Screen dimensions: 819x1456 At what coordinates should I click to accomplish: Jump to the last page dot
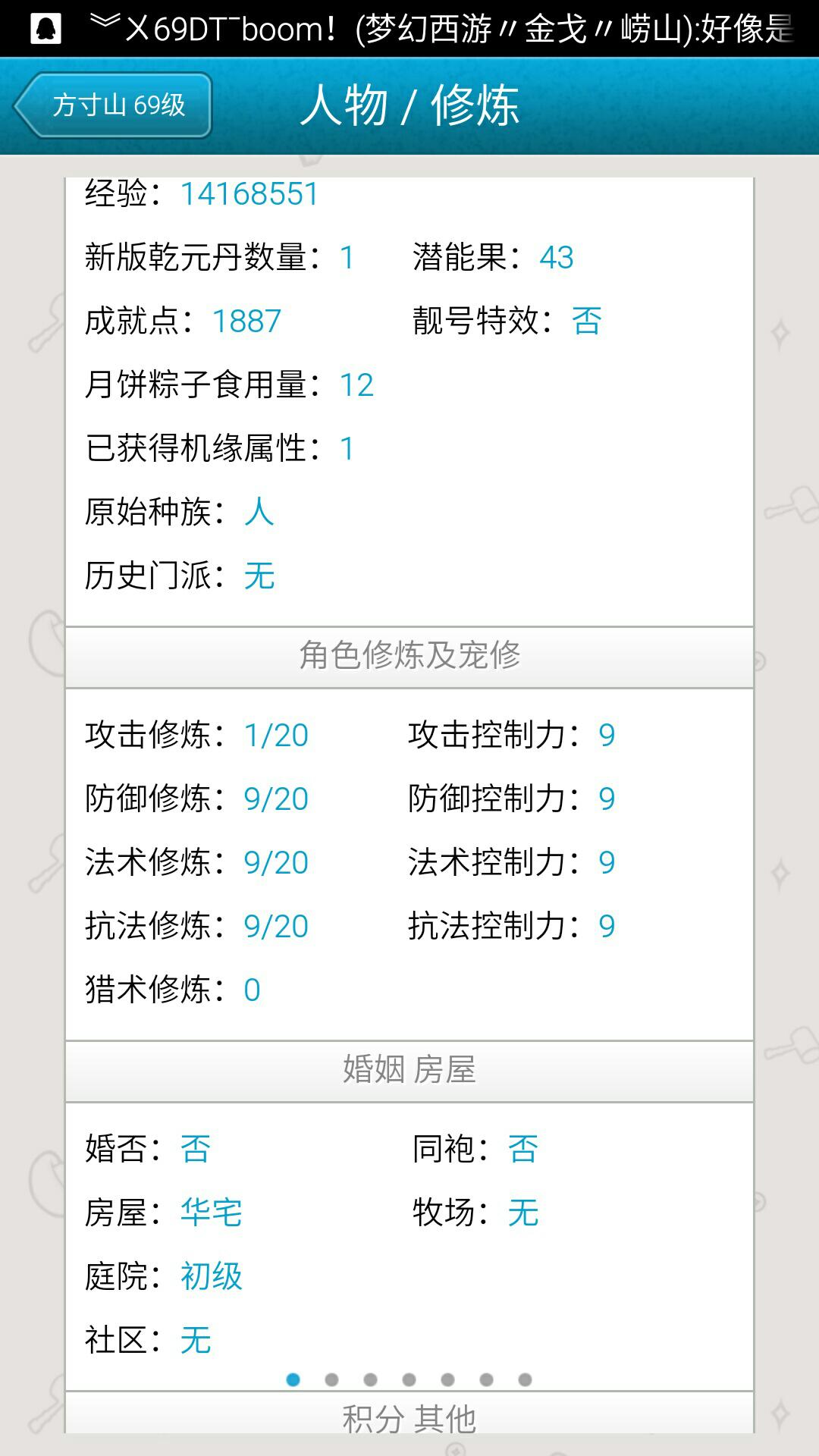(x=525, y=1379)
